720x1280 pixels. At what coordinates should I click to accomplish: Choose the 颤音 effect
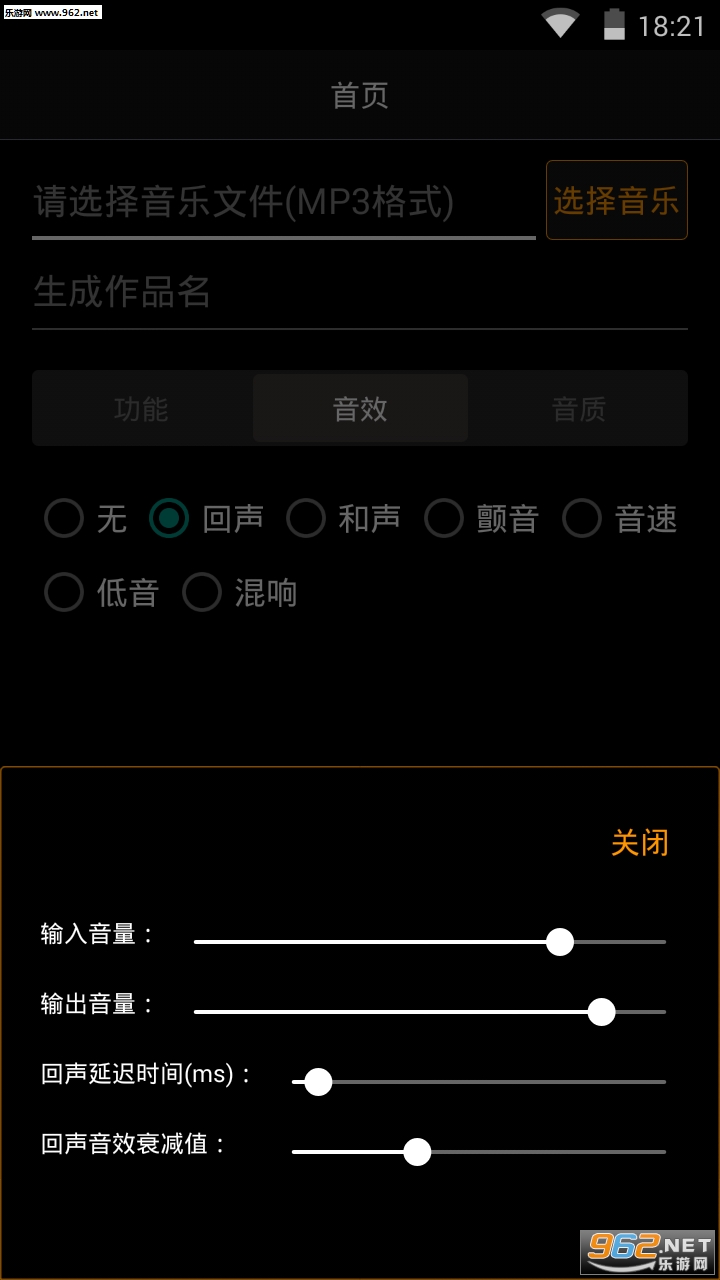coord(482,518)
